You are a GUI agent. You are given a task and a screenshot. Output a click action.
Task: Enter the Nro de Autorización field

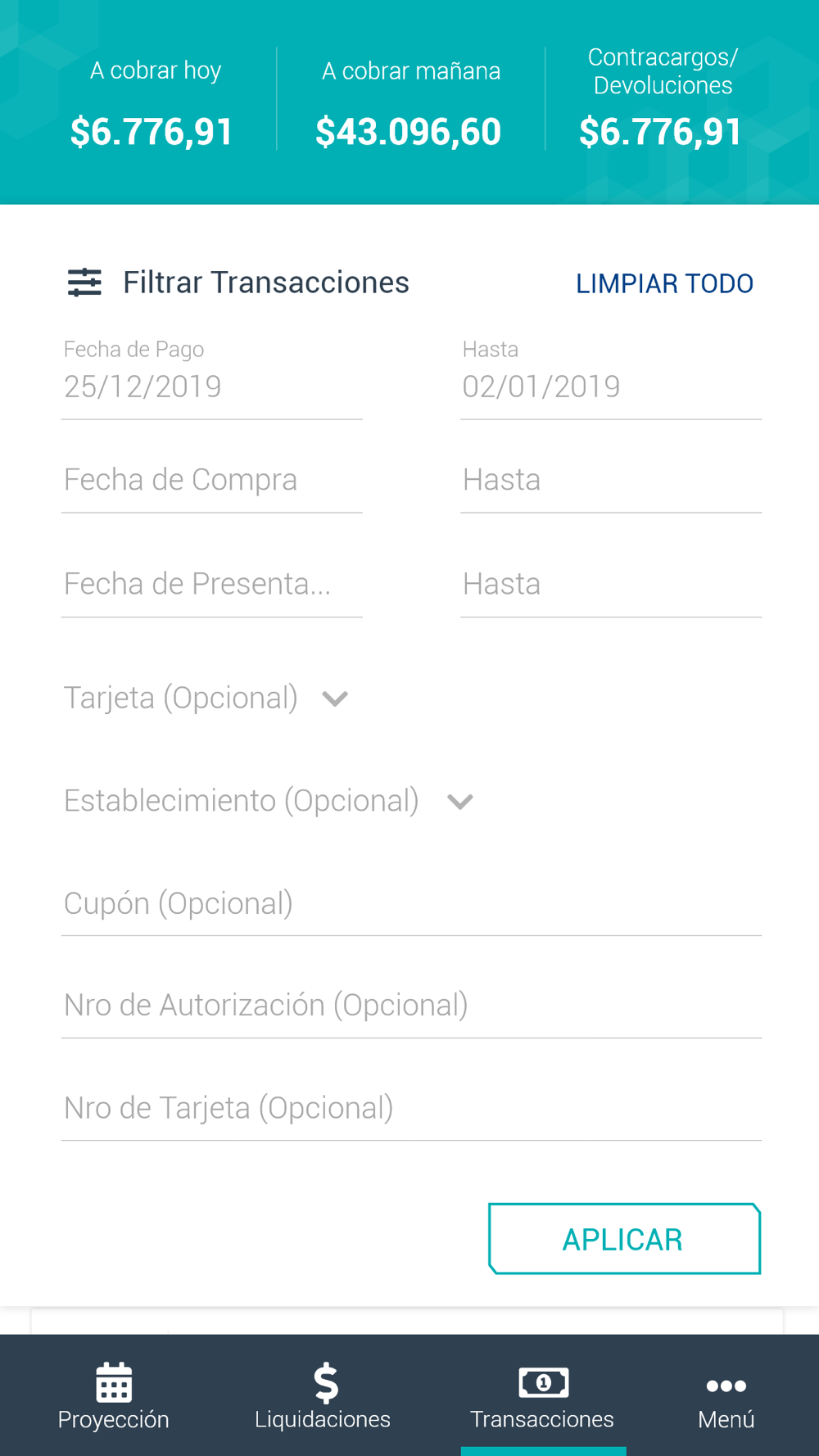(x=412, y=1006)
